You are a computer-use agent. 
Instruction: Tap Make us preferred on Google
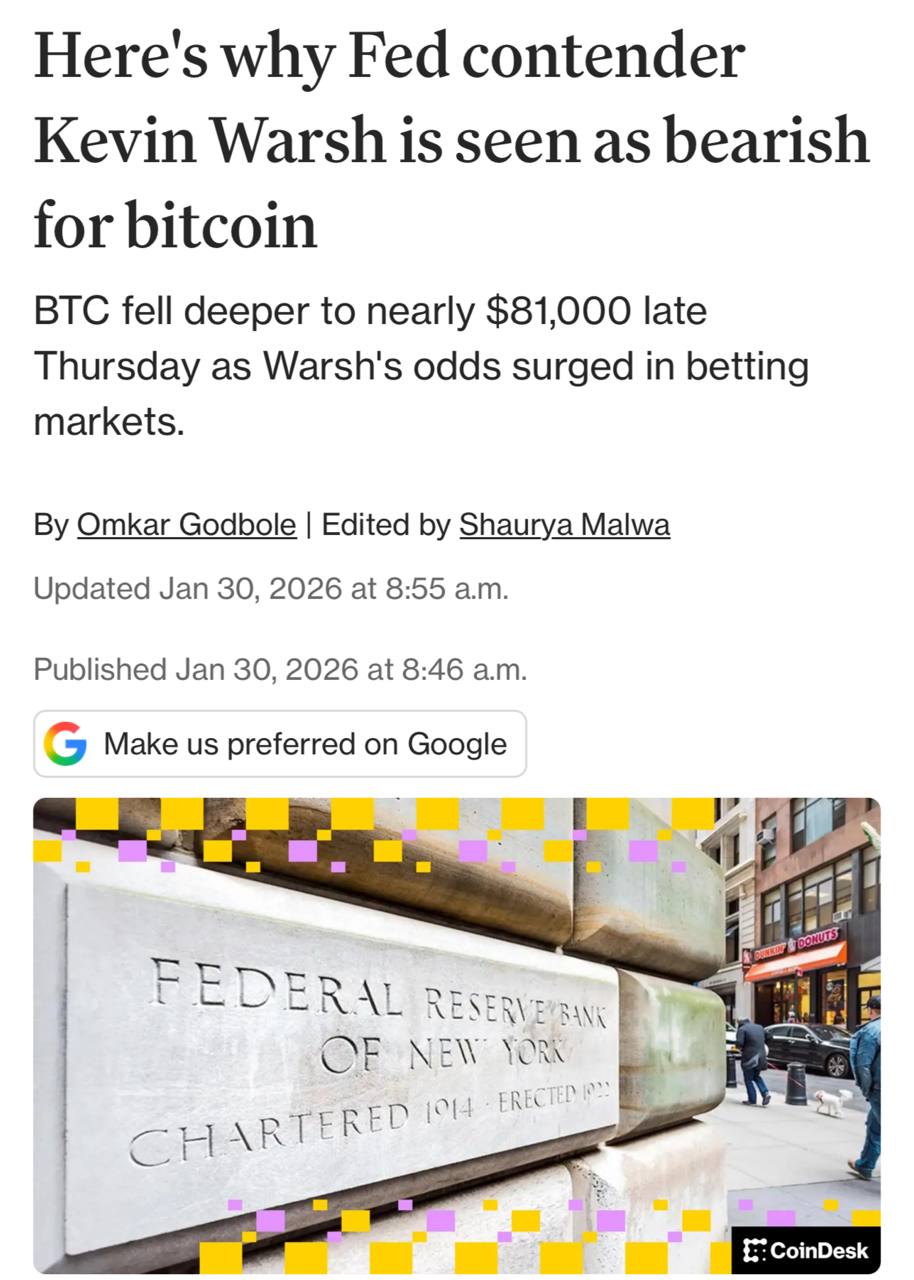coord(280,744)
